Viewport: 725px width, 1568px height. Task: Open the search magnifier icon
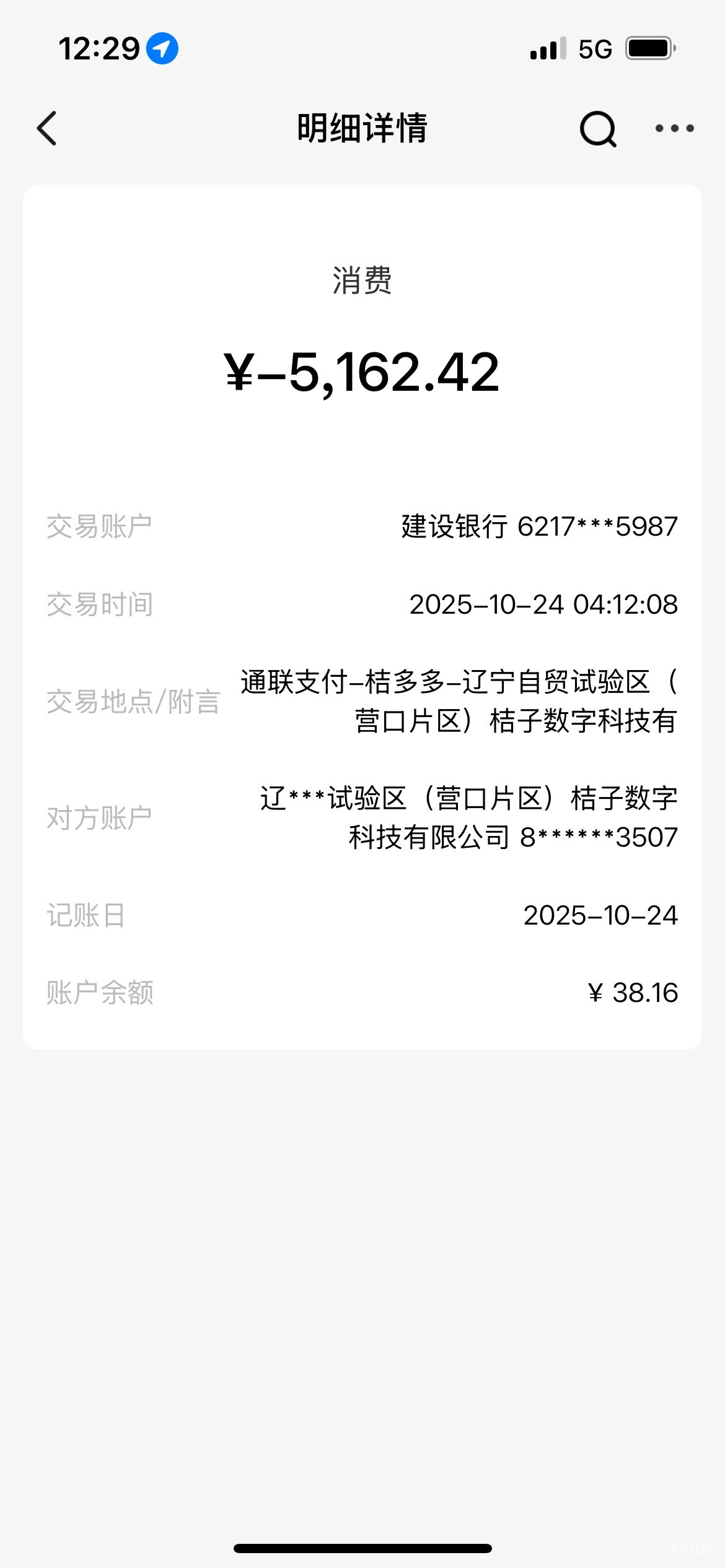597,129
